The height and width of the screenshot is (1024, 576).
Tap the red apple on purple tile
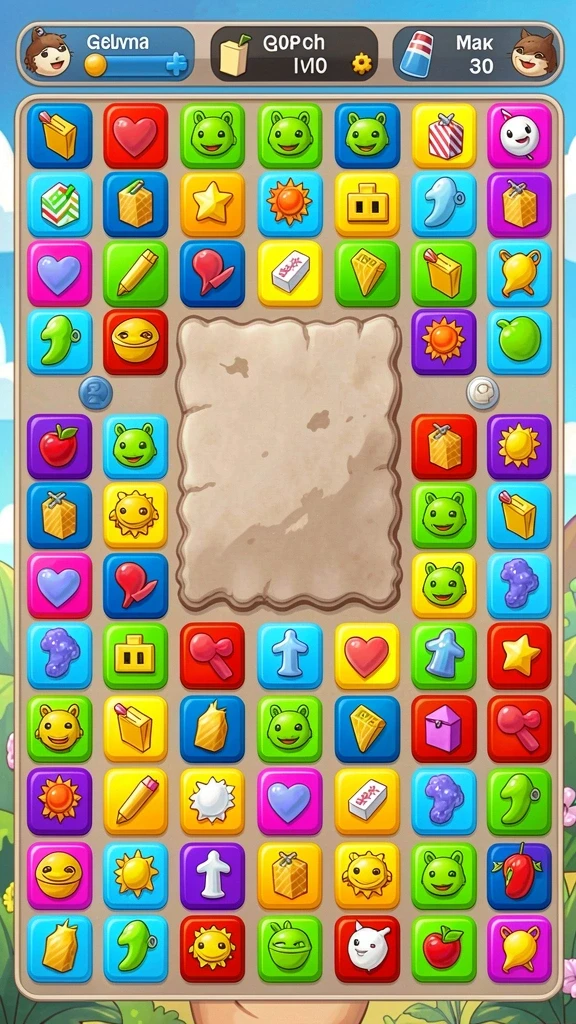59,446
